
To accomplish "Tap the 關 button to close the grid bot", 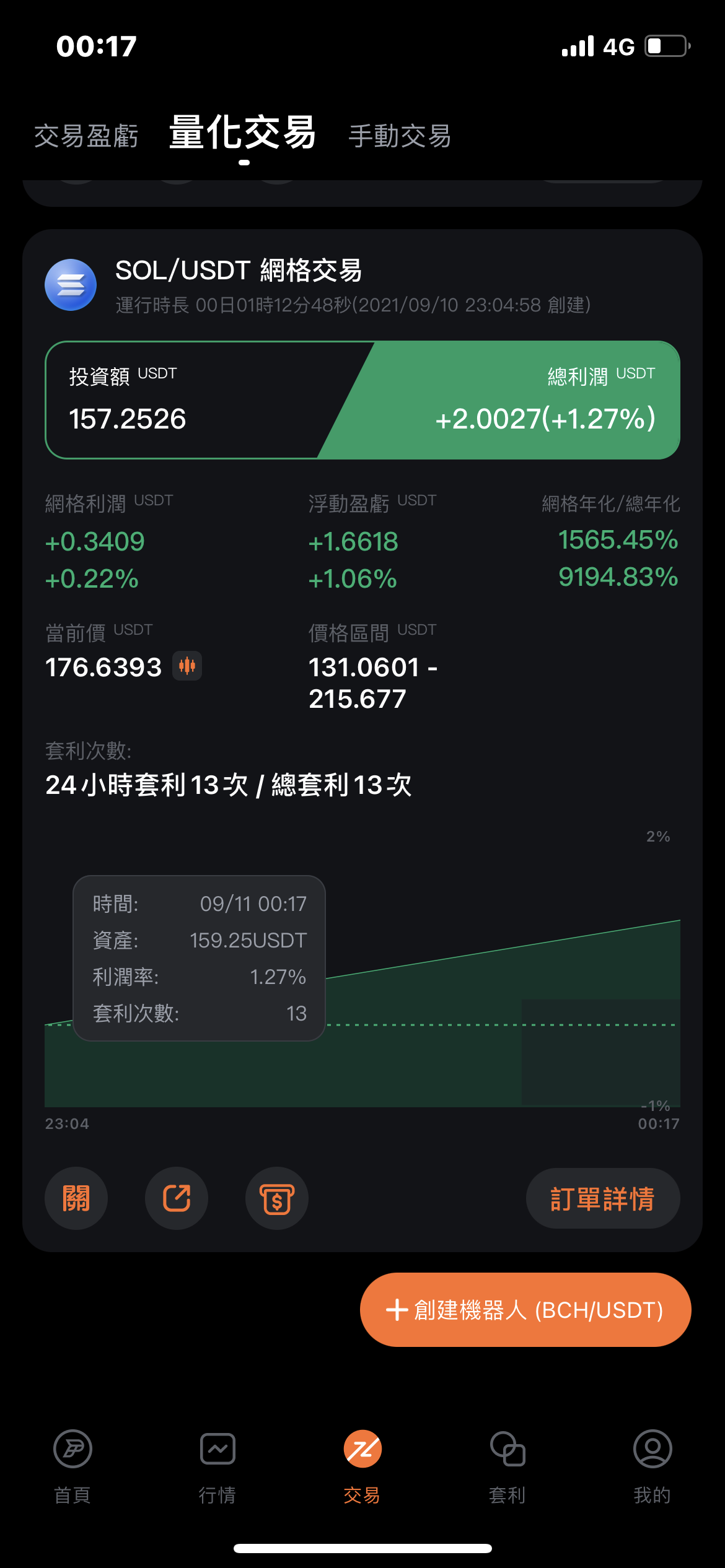I will [x=76, y=1198].
